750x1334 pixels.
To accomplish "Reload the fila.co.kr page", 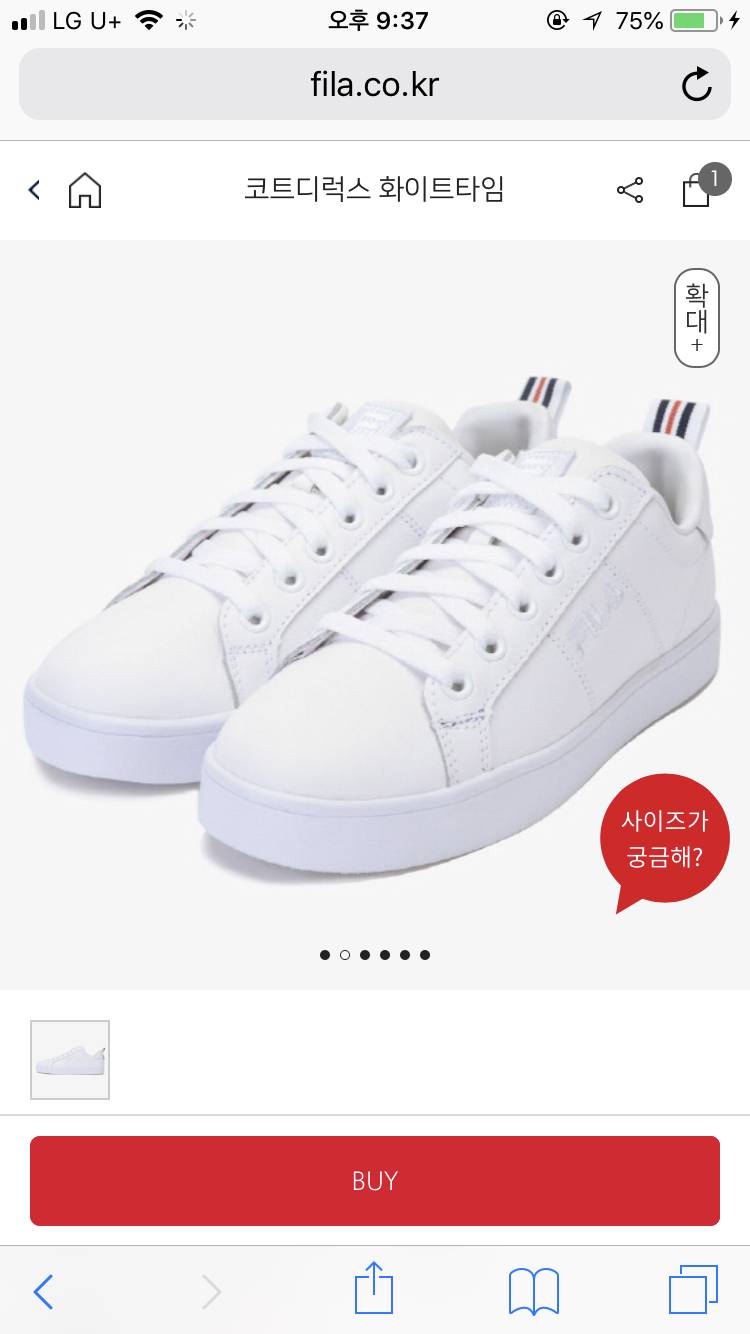I will pyautogui.click(x=697, y=85).
